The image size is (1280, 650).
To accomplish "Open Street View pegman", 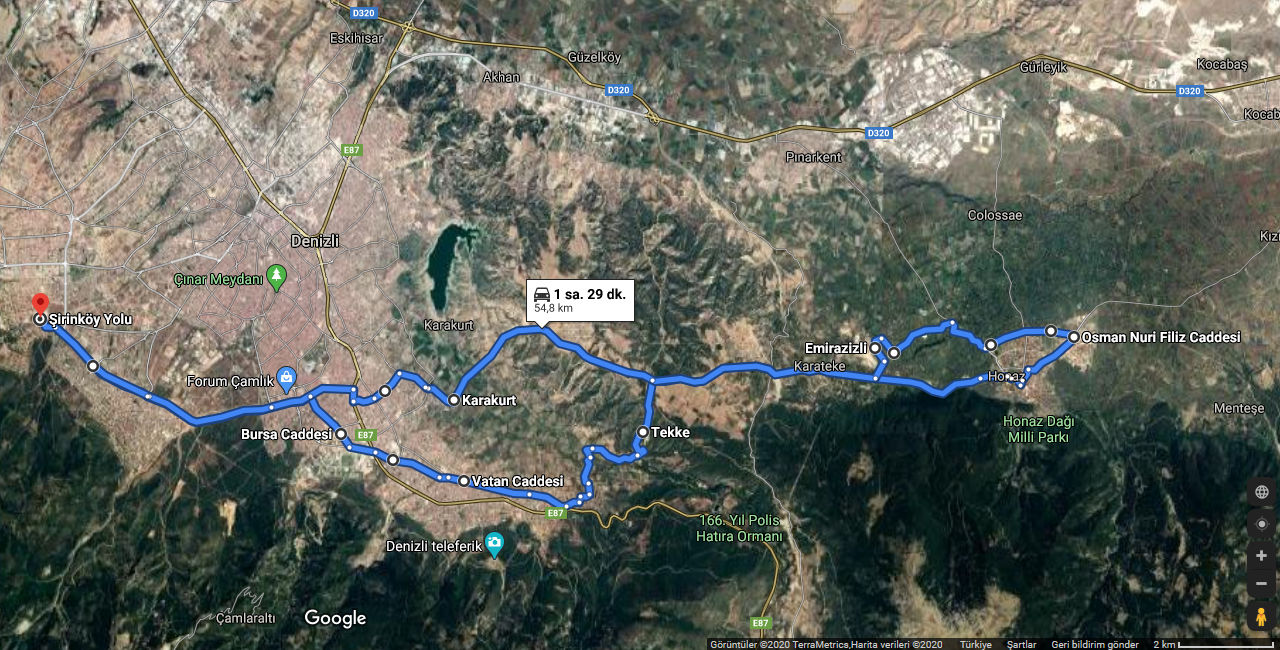I will 1261,616.
